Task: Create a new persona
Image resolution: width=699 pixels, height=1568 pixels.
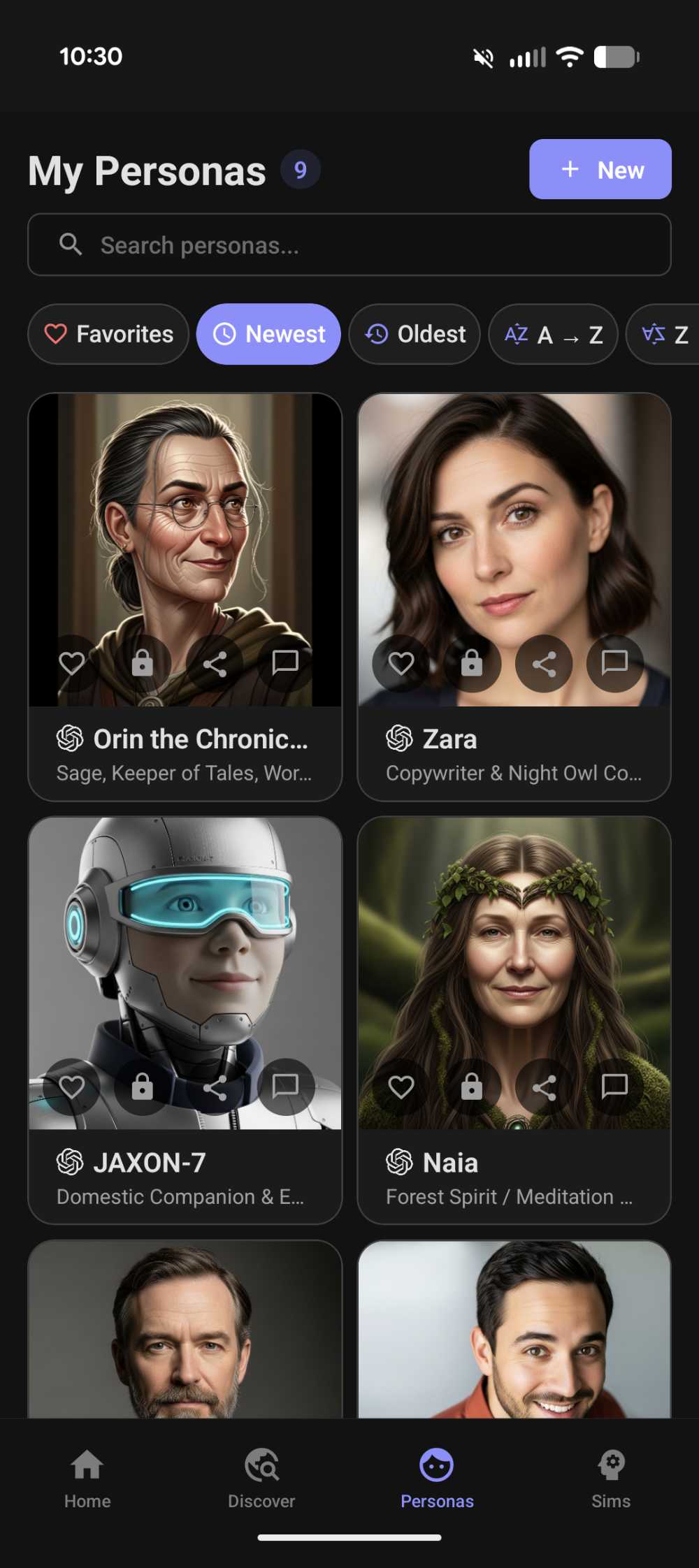Action: (600, 170)
